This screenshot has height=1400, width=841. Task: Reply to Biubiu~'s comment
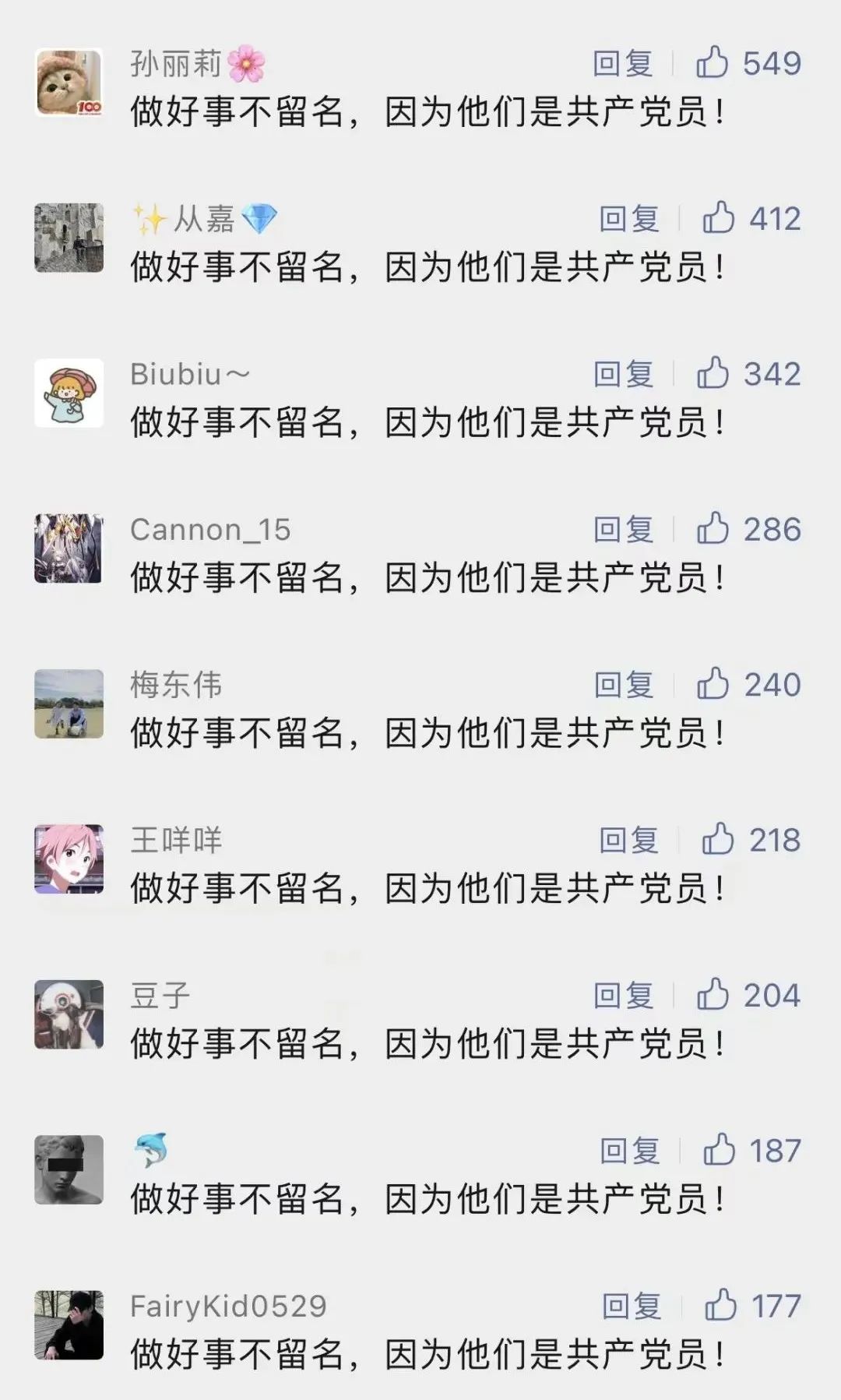point(623,374)
